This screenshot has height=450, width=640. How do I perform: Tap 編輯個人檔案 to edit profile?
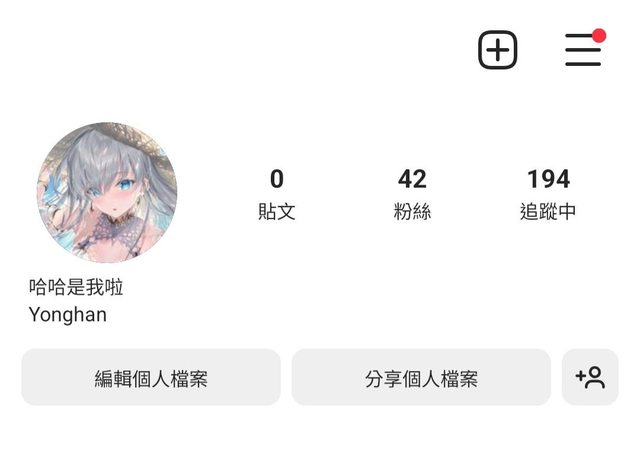coord(151,378)
